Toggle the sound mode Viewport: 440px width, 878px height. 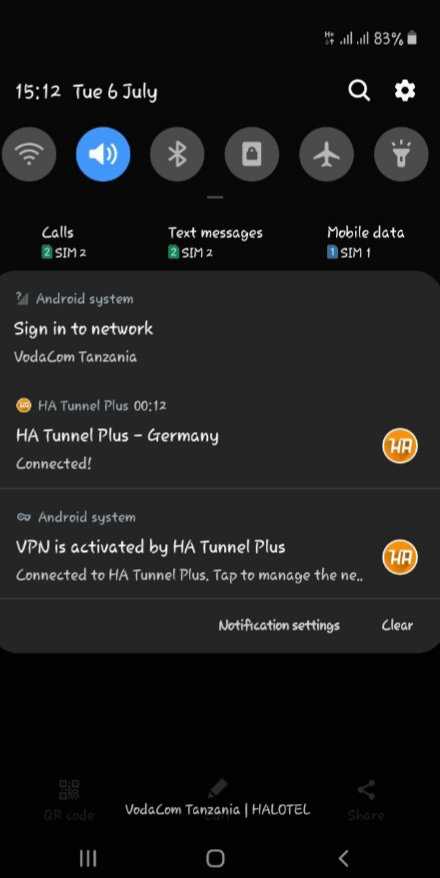coord(103,154)
